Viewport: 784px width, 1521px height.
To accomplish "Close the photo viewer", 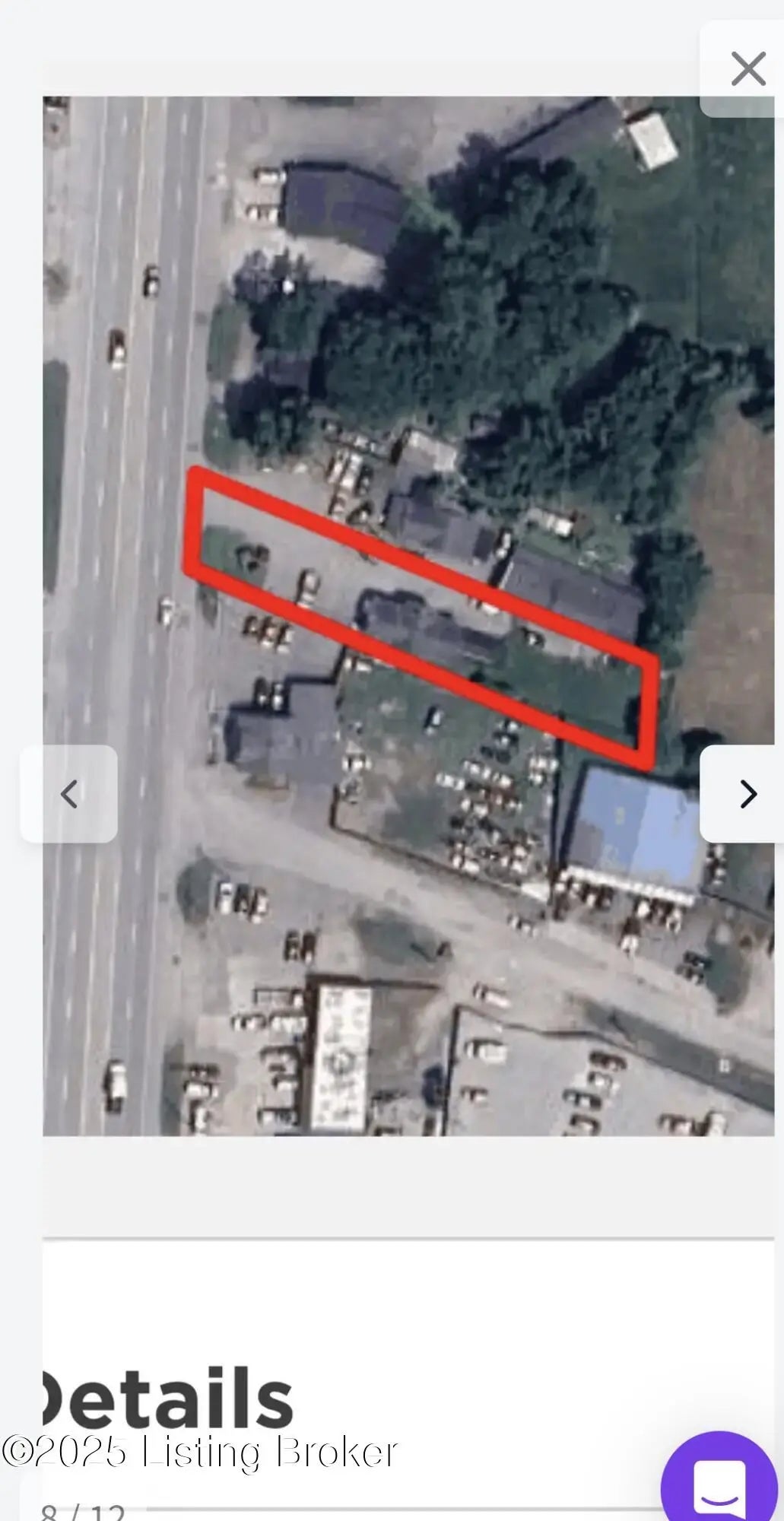I will tap(747, 69).
